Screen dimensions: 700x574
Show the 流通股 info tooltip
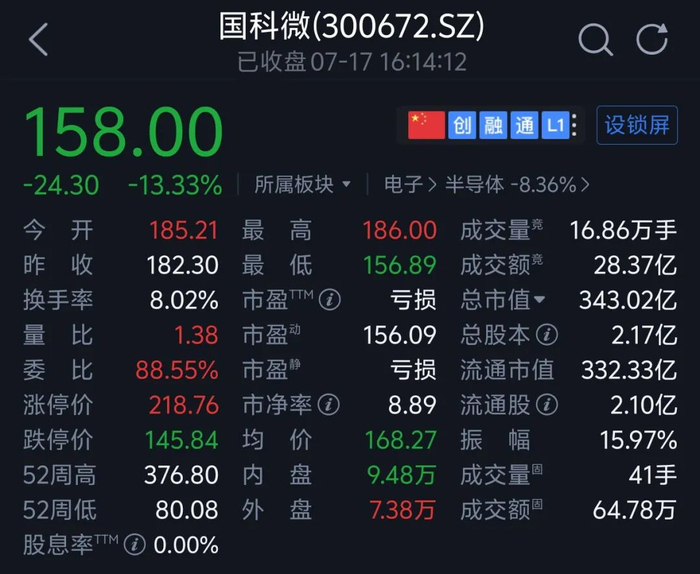point(547,405)
